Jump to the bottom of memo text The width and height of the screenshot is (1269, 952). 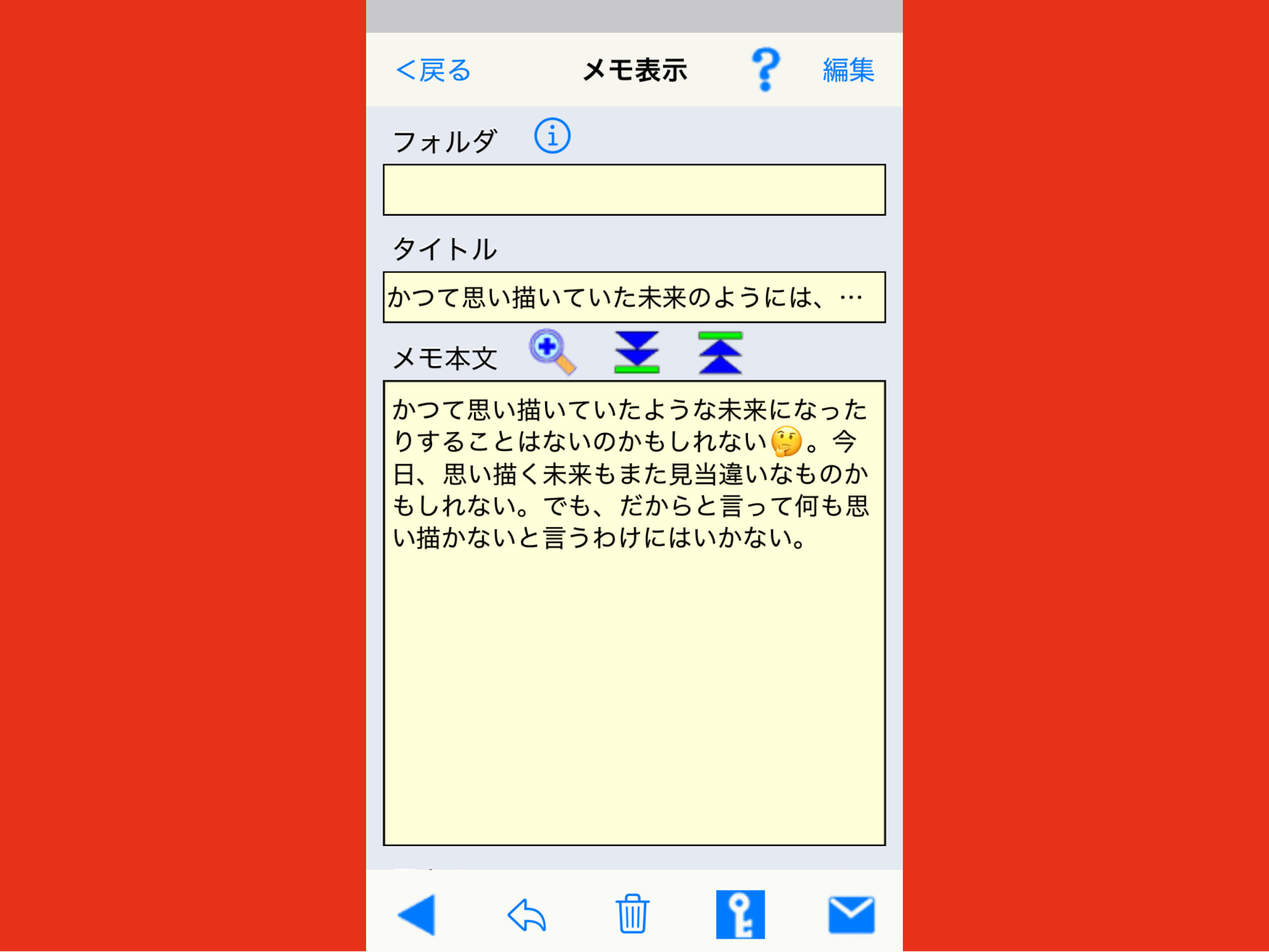tap(636, 353)
